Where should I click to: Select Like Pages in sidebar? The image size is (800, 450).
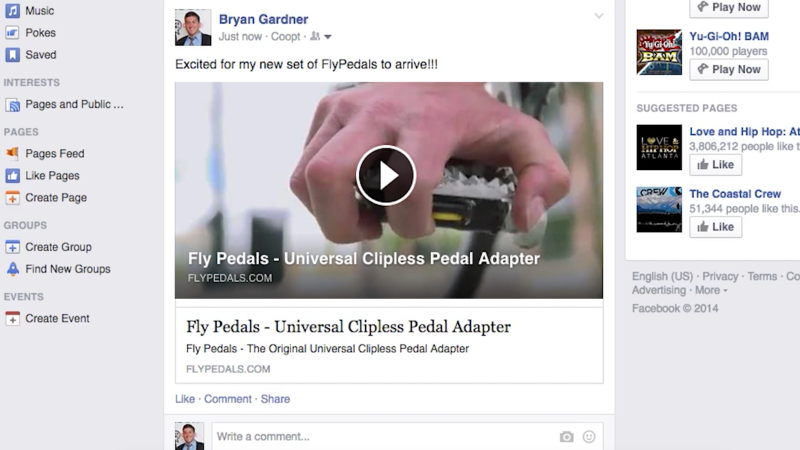52,176
